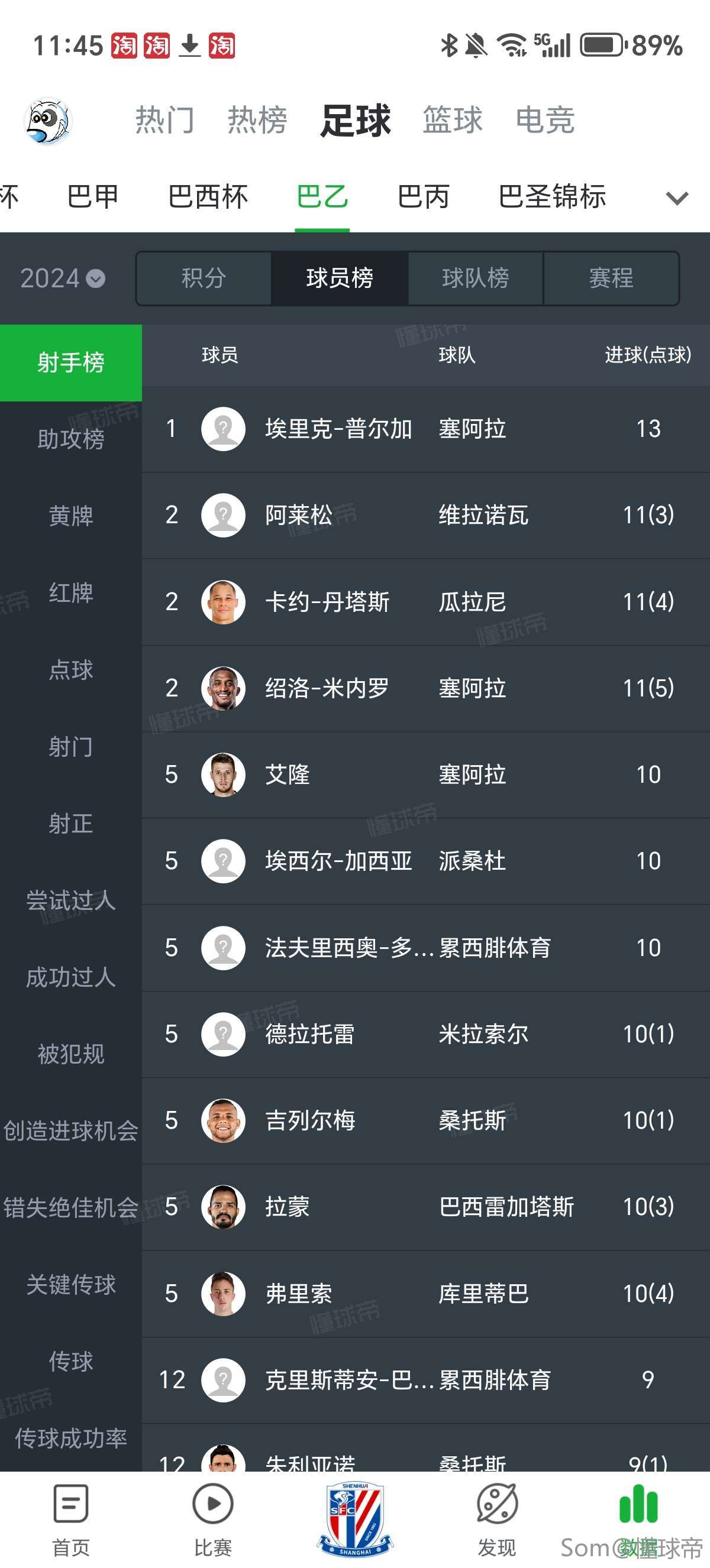This screenshot has height=1568, width=710.
Task: Open player 拉蒙's row
Action: pyautogui.click(x=425, y=1207)
